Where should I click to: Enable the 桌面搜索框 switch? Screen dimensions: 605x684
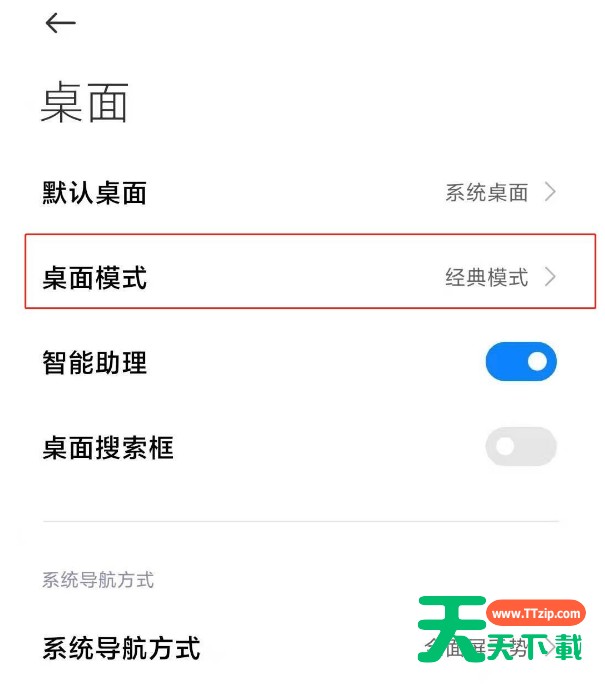click(520, 447)
